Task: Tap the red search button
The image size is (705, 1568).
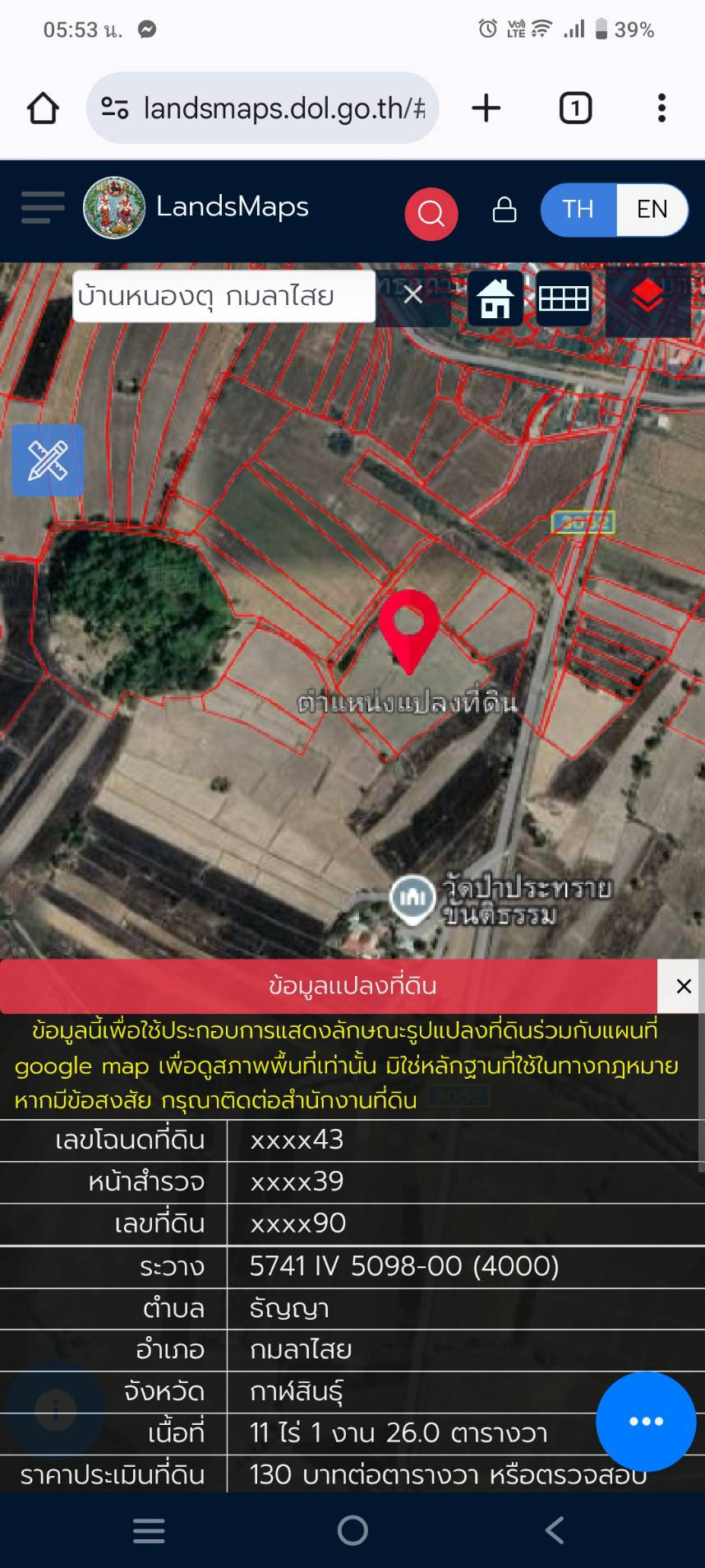Action: (431, 214)
